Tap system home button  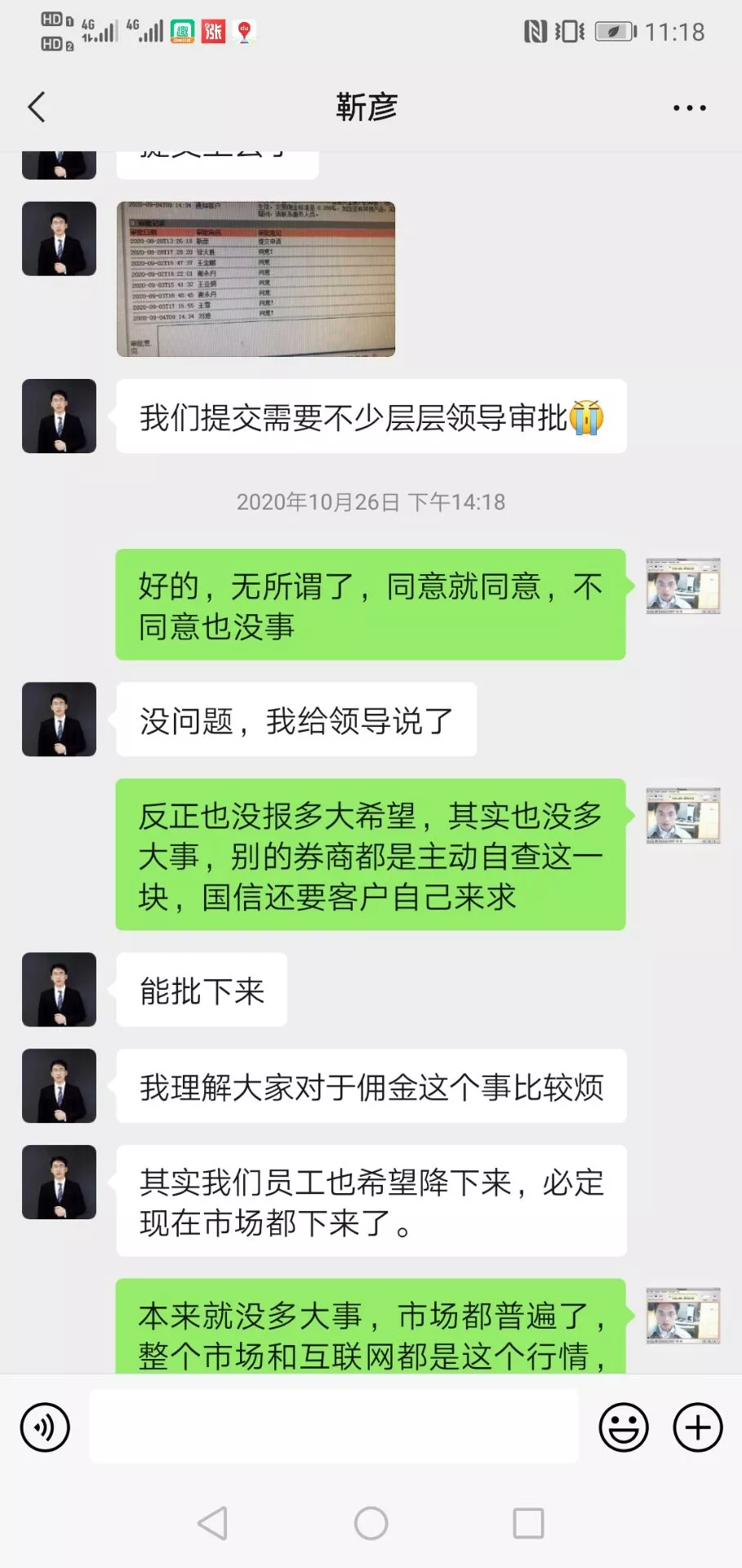[x=371, y=1523]
